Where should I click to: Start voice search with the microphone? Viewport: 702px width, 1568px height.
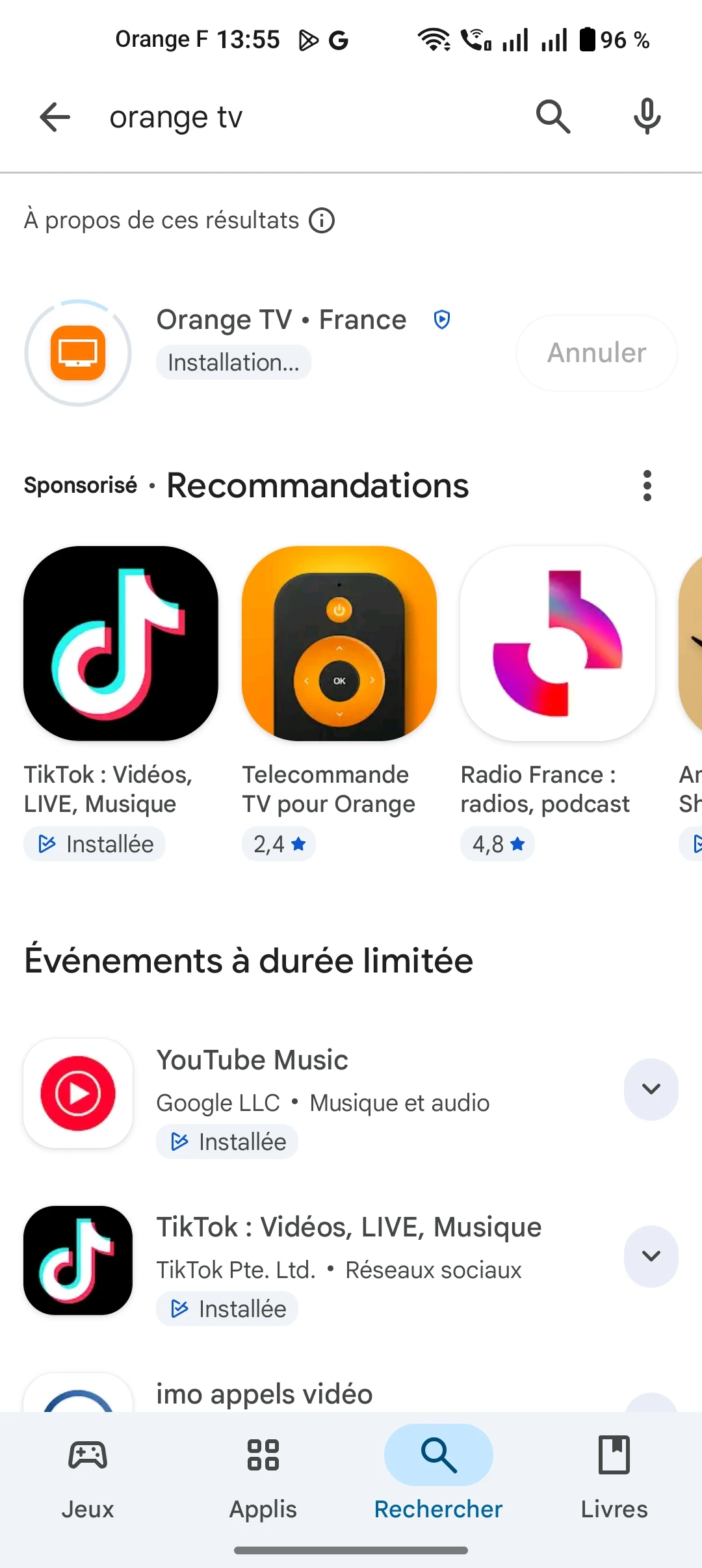(x=647, y=117)
